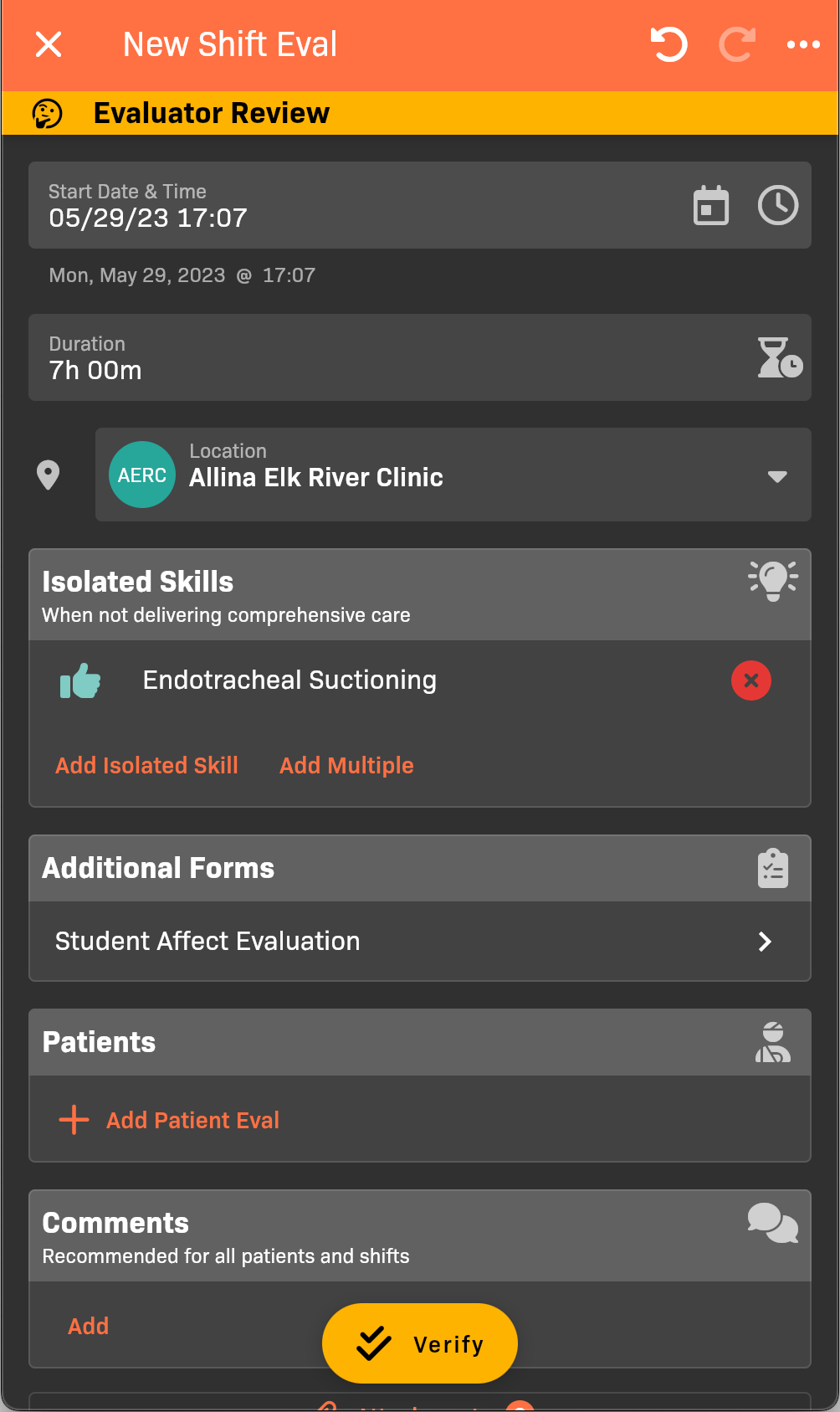Undo the last change

(x=668, y=44)
